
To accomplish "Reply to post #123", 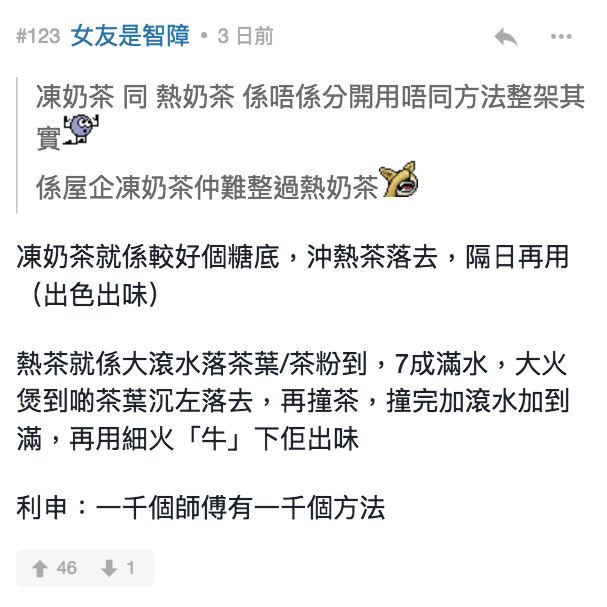I will (x=506, y=37).
